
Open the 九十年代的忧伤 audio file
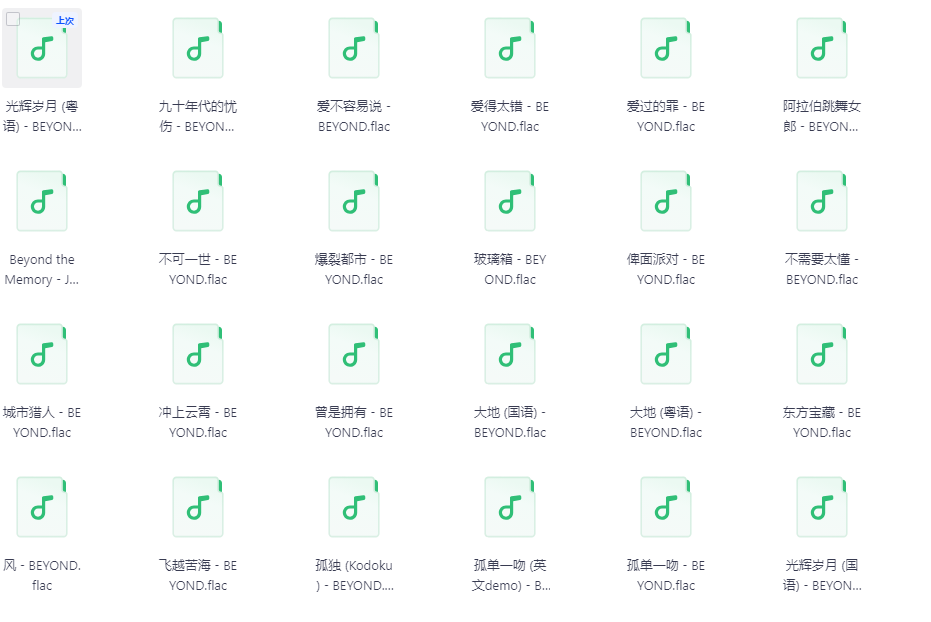point(198,48)
